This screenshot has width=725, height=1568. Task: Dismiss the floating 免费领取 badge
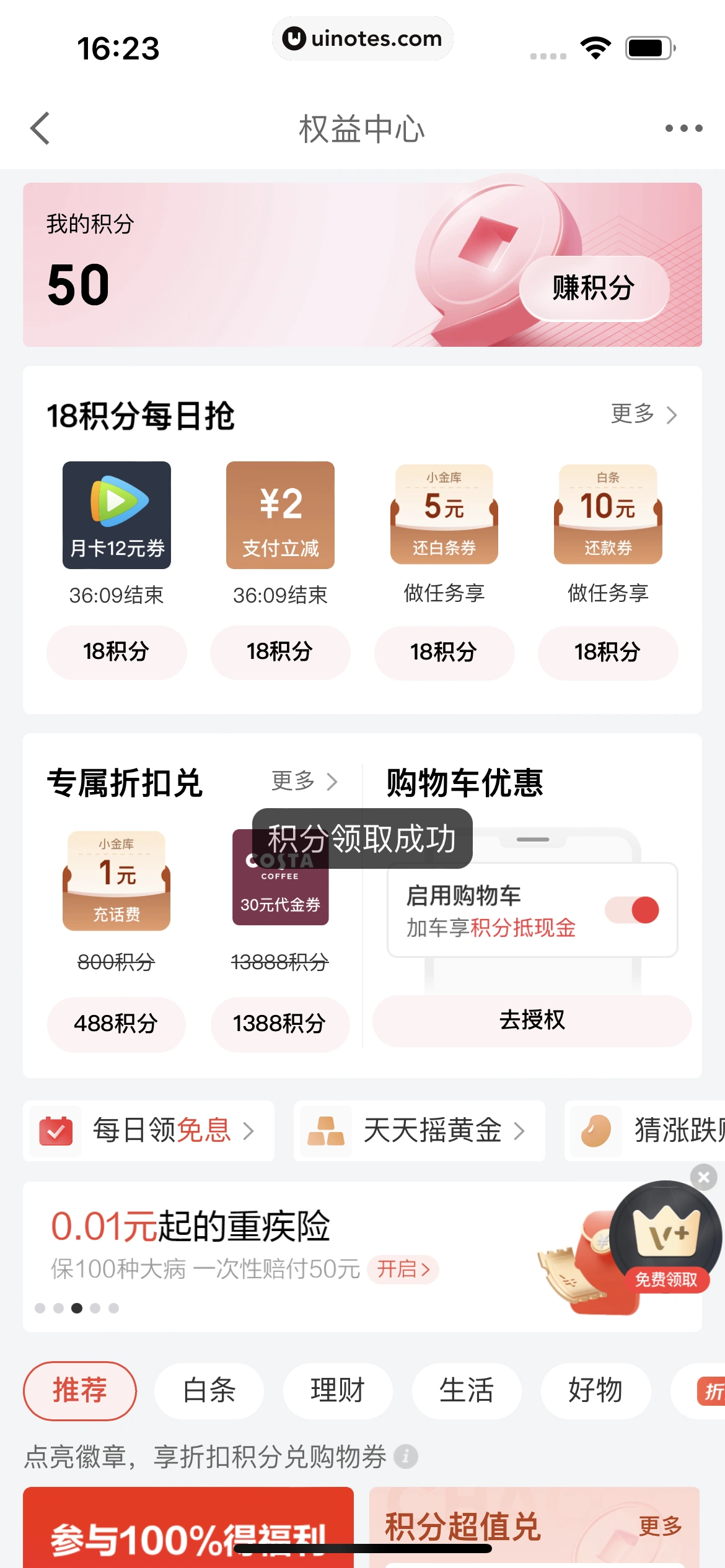(703, 1177)
